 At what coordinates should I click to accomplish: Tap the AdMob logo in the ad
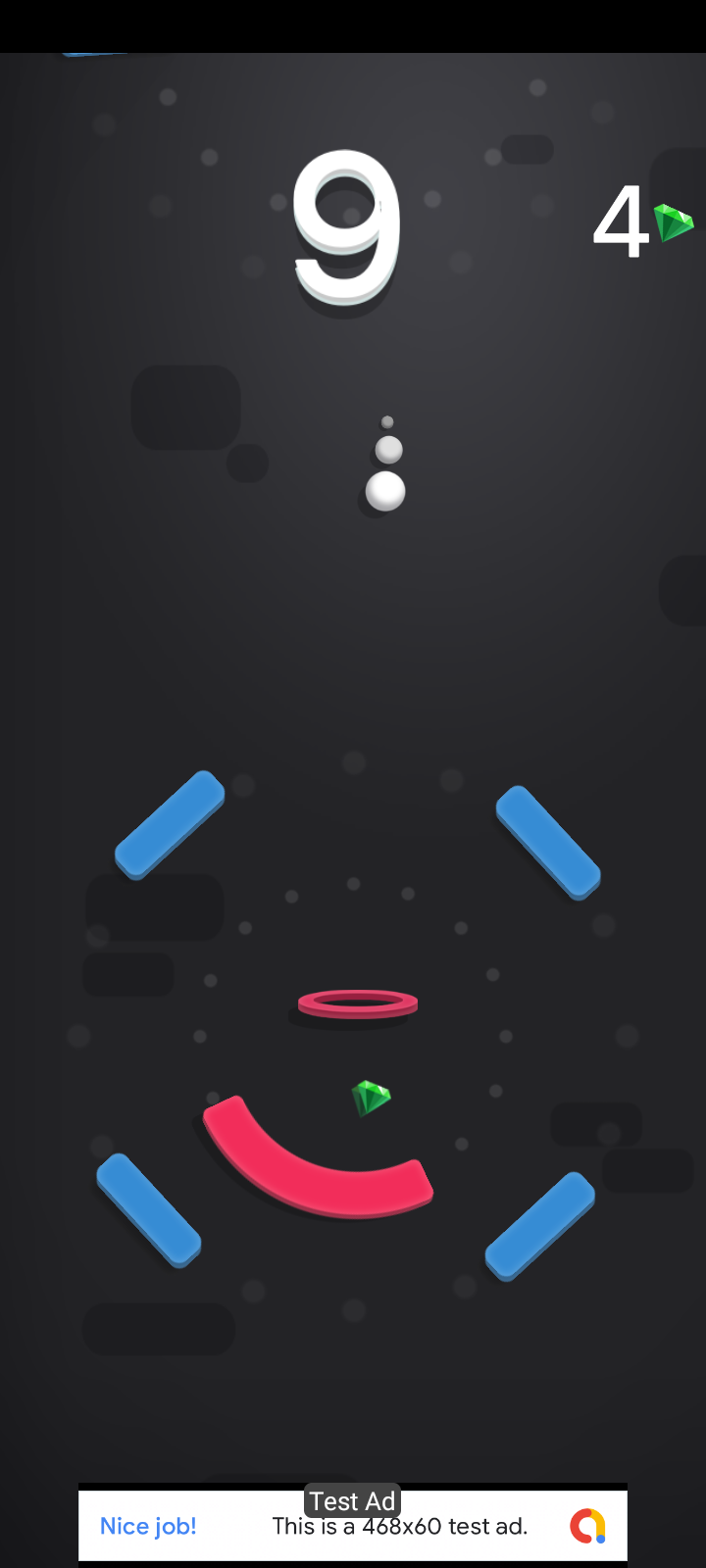pyautogui.click(x=587, y=1526)
